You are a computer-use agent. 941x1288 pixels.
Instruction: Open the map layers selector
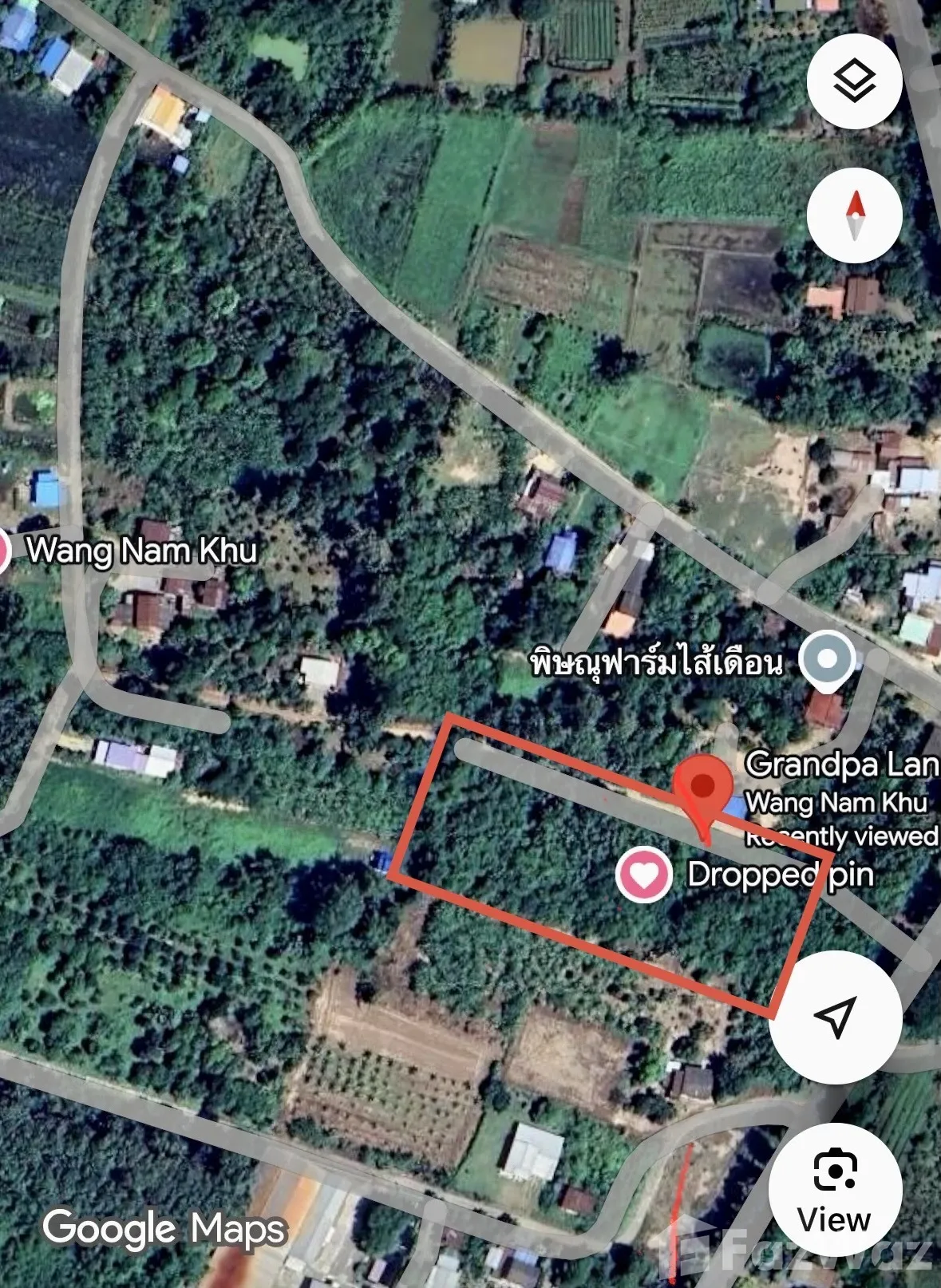(854, 81)
